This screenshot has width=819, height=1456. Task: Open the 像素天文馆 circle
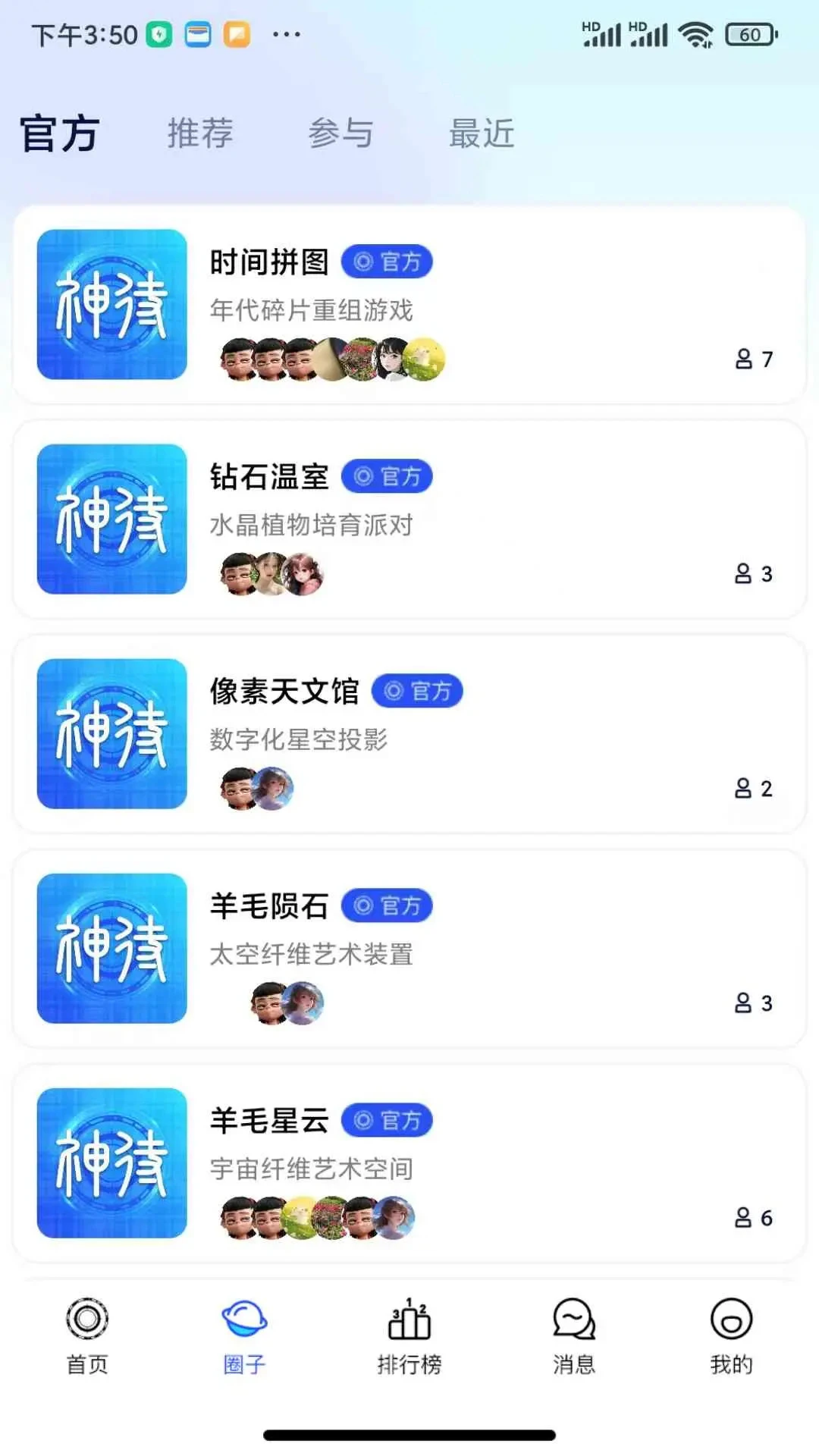click(x=409, y=734)
